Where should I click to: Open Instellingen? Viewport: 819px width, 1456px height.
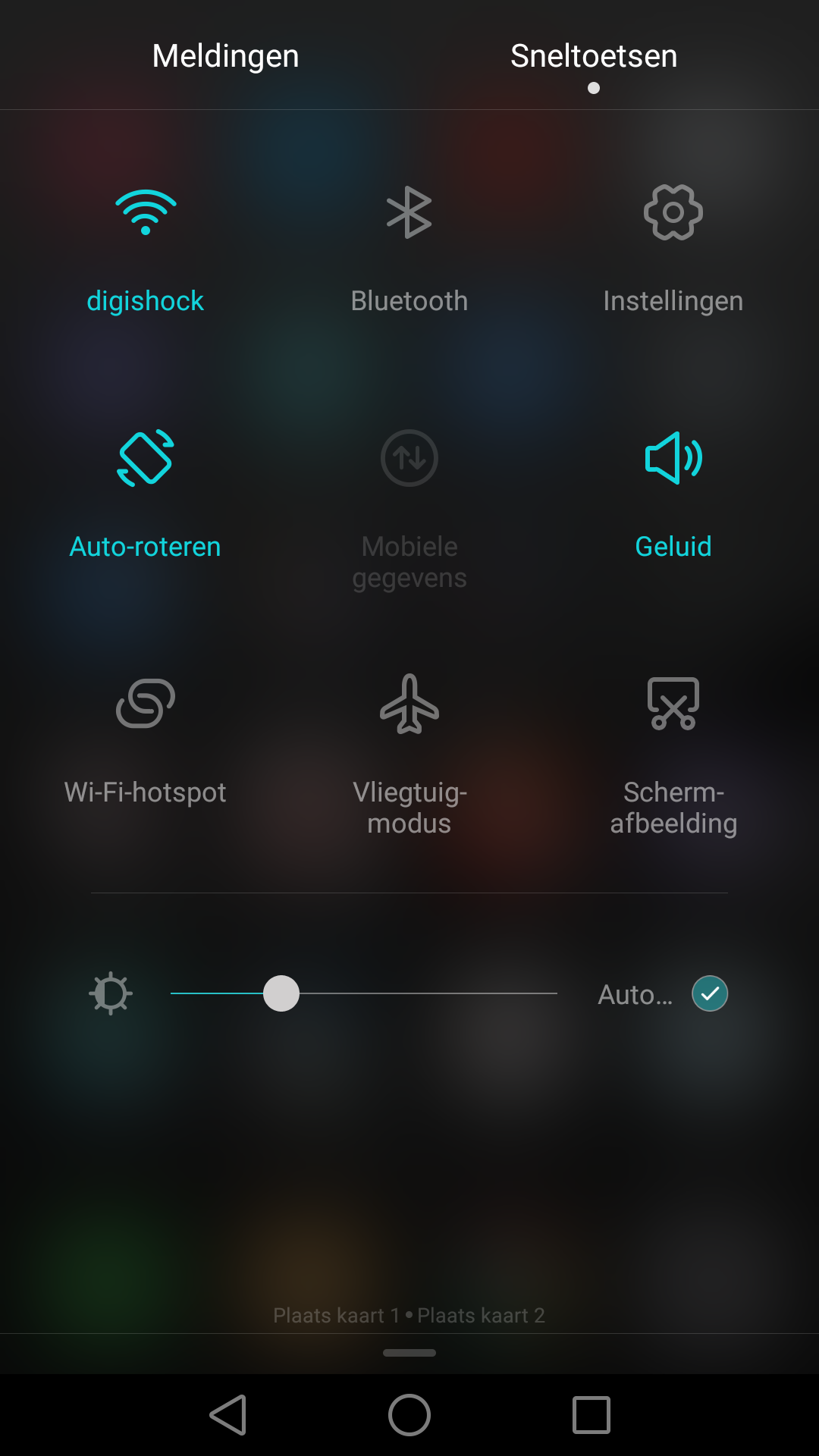coord(673,250)
